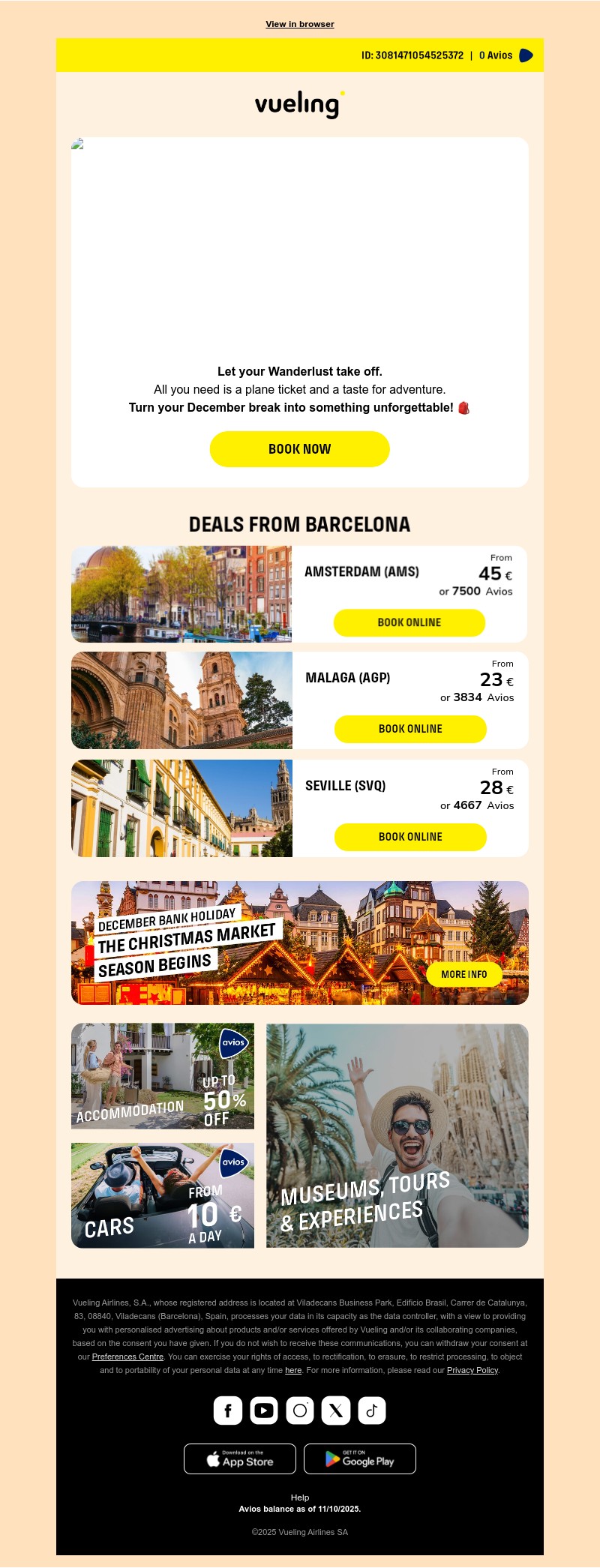Tap MORE INFO on Christmas market banner

[463, 974]
